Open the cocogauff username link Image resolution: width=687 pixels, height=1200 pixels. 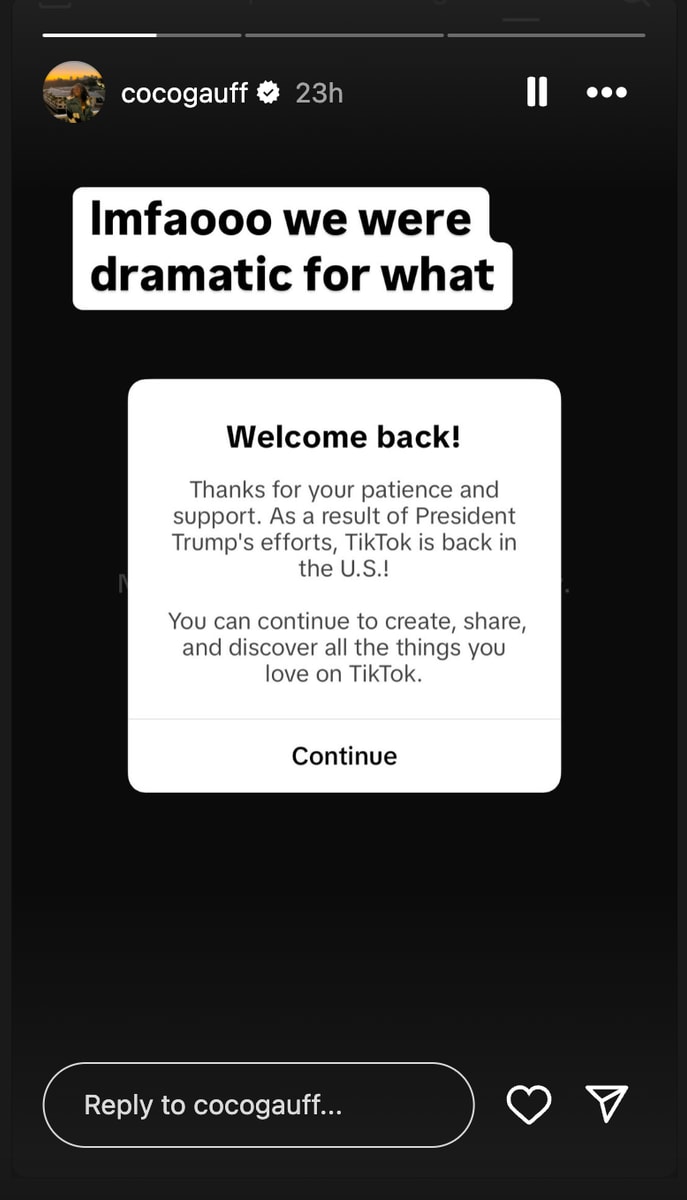184,93
